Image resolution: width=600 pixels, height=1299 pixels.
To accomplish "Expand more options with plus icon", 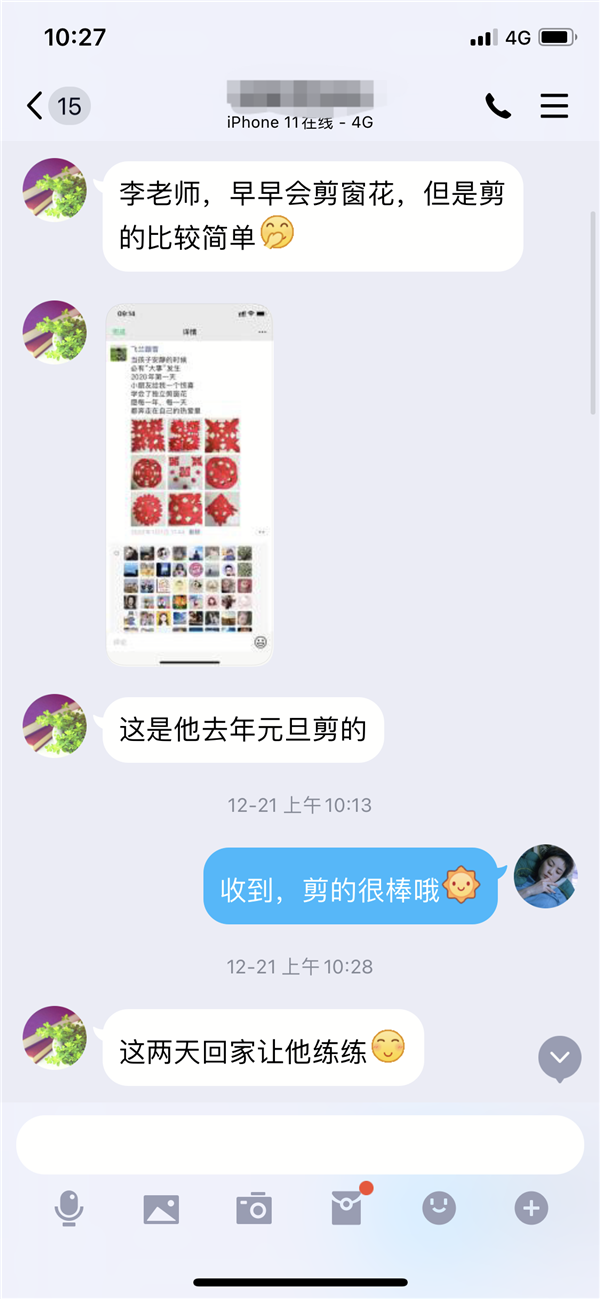I will 531,1208.
